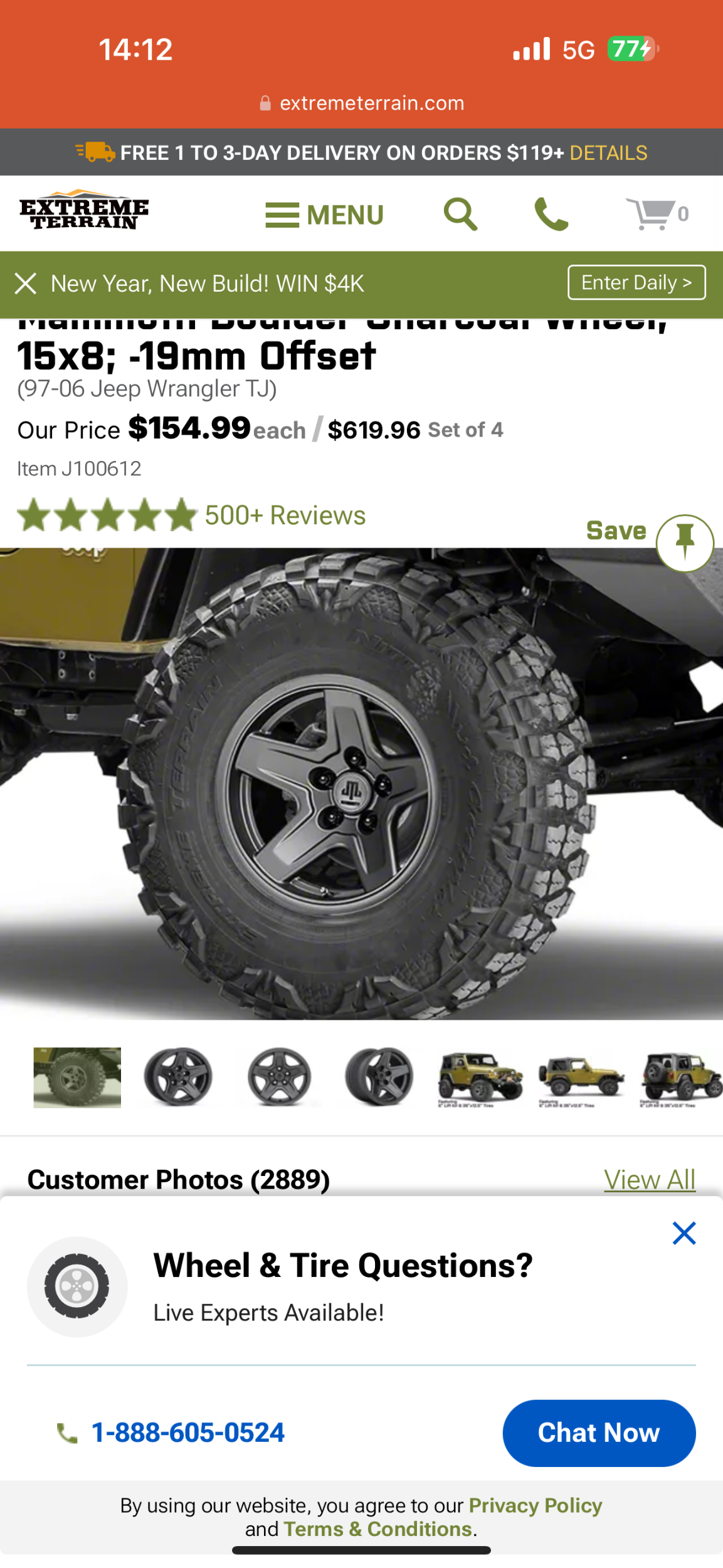Open the Privacy Policy link
This screenshot has width=723, height=1568.
[535, 1506]
